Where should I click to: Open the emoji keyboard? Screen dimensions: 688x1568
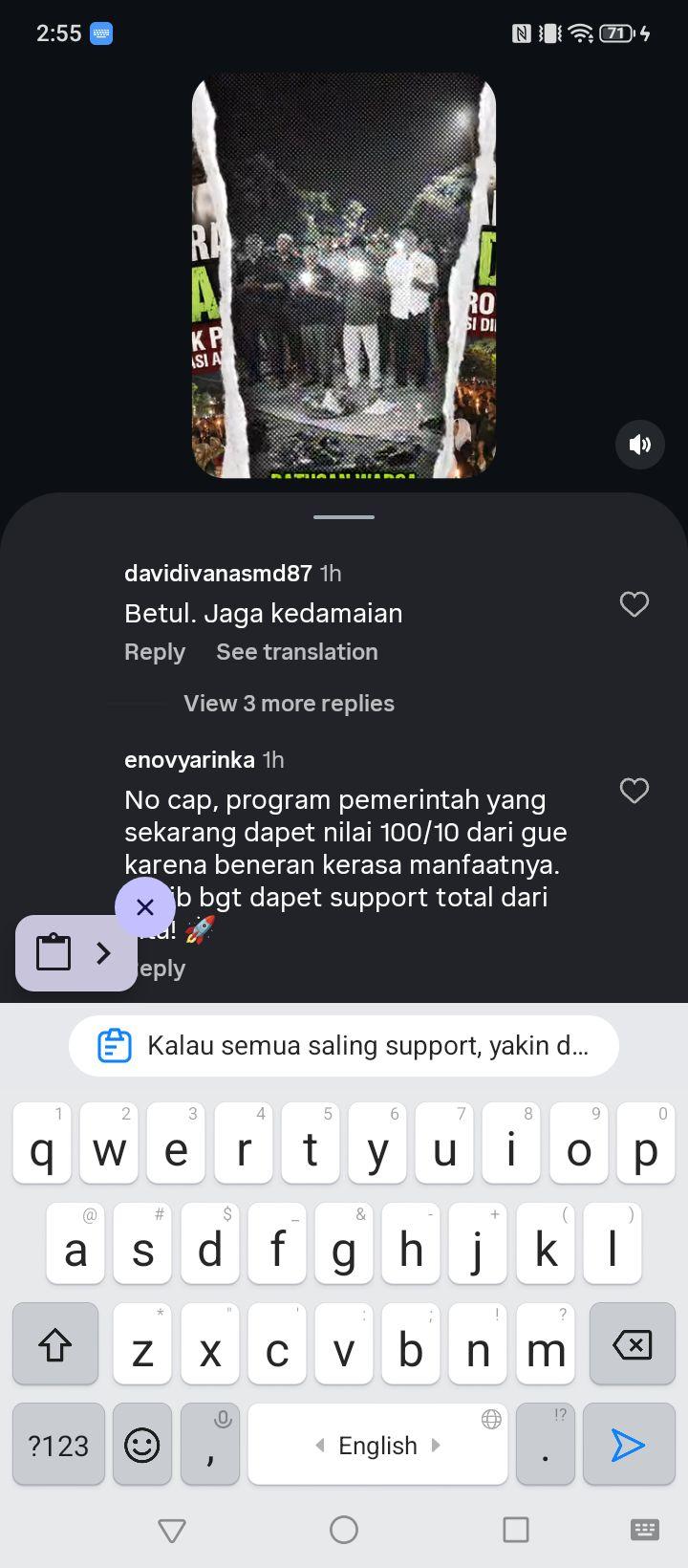point(142,1445)
